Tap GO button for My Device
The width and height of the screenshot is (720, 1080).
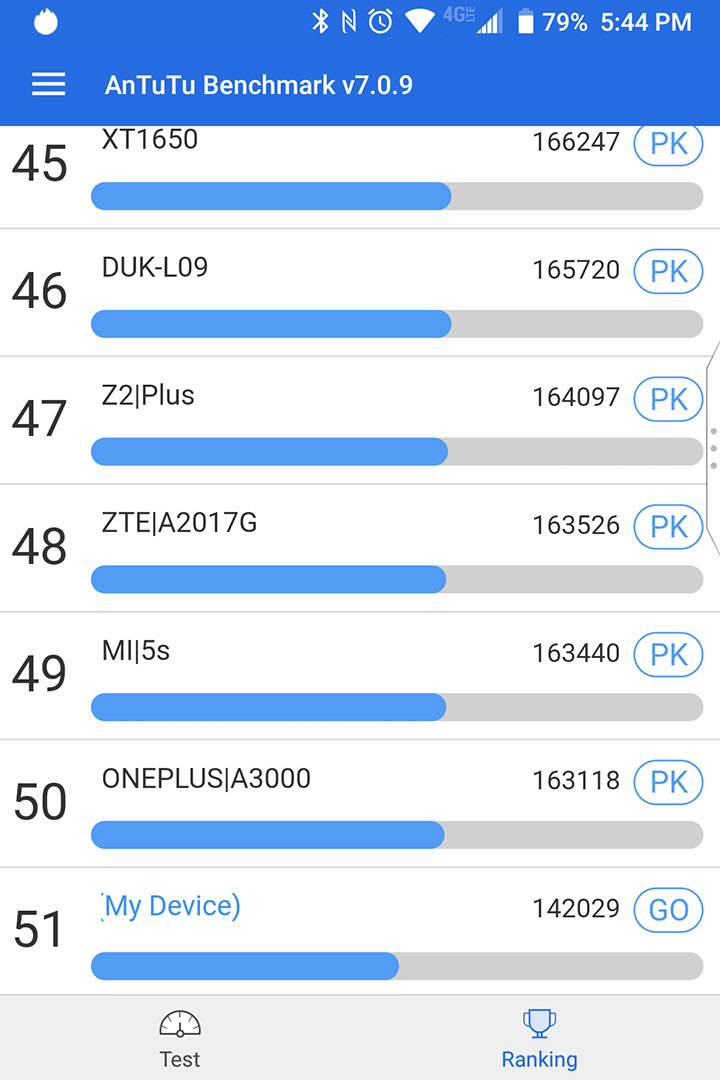pyautogui.click(x=668, y=910)
